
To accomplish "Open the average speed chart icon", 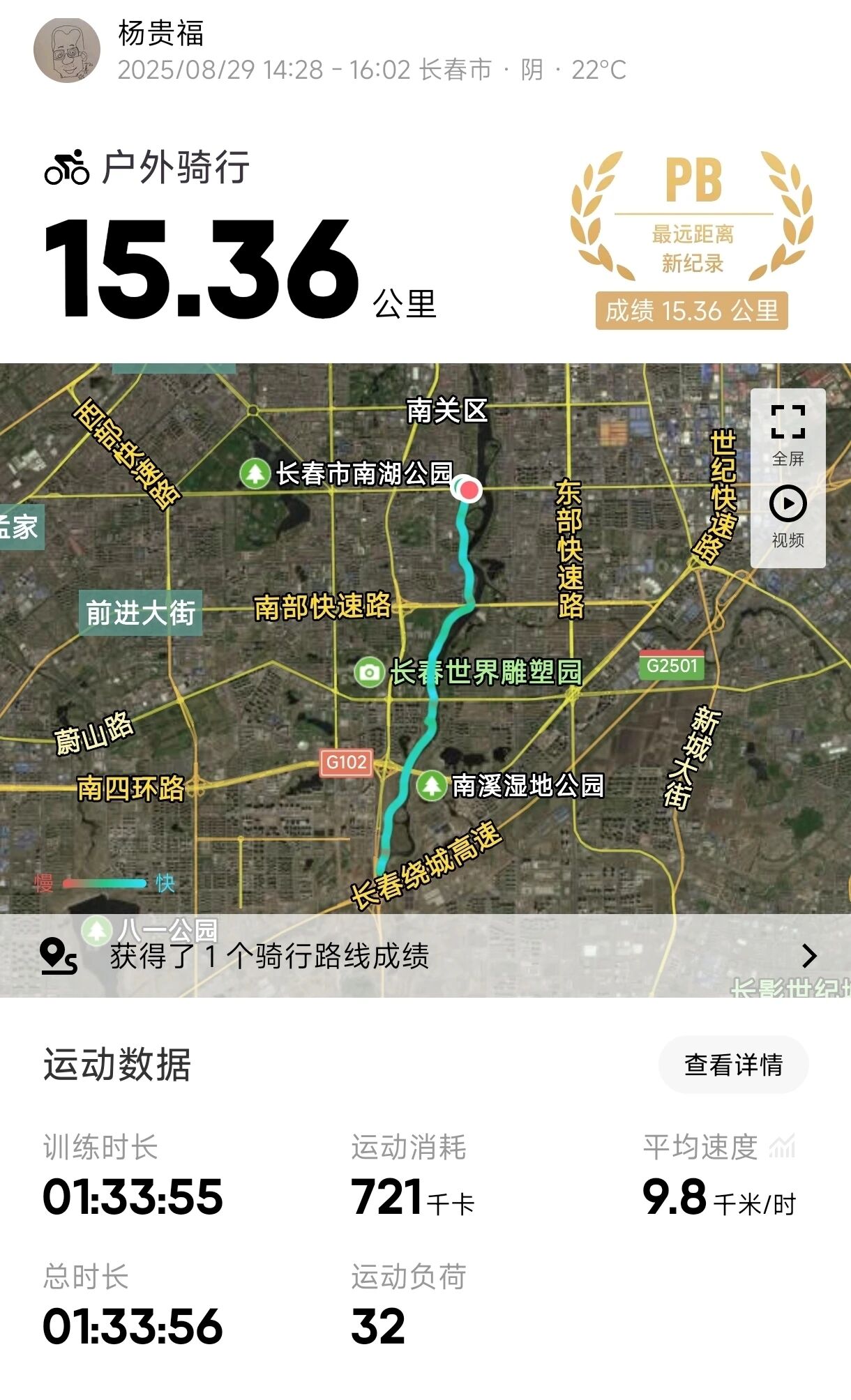I will (782, 1147).
